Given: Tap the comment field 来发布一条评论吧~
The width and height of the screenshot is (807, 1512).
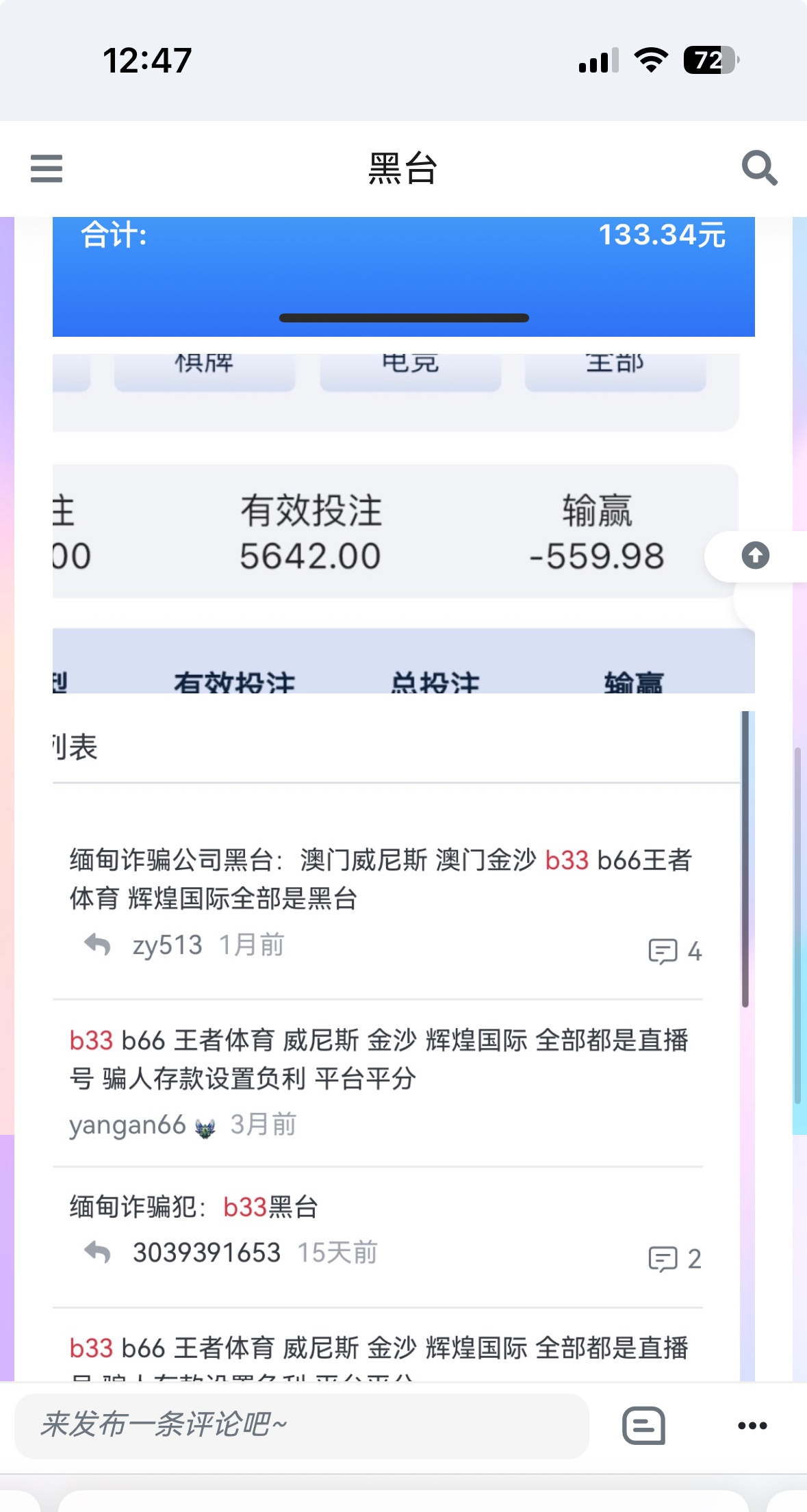Looking at the screenshot, I should (x=301, y=1425).
